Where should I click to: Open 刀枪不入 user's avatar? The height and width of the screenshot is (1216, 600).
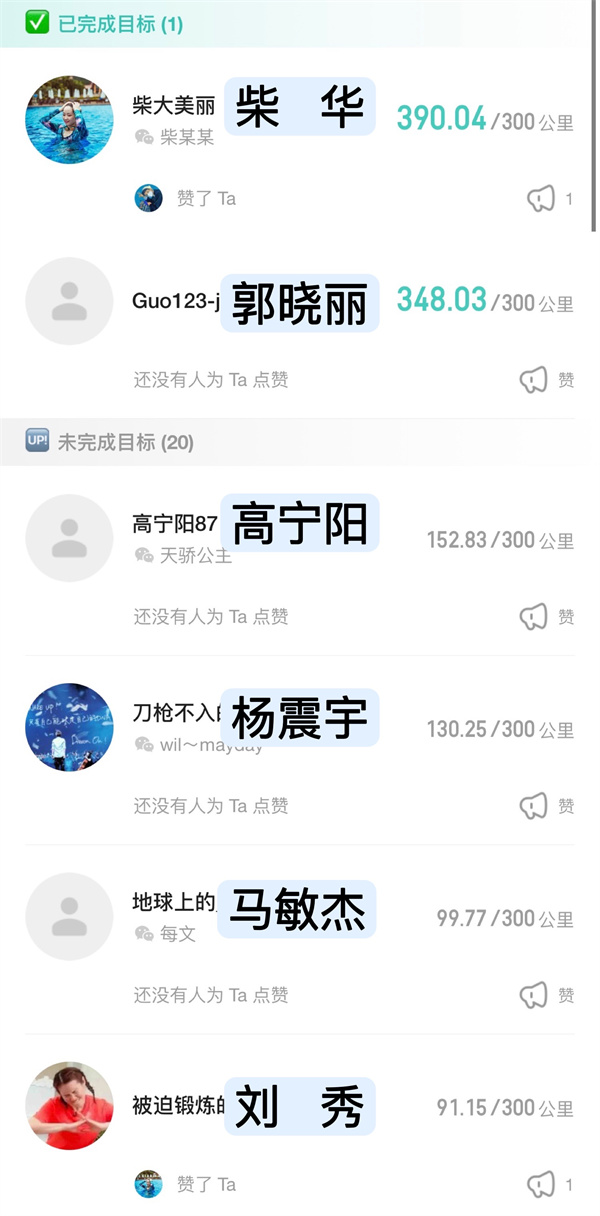[69, 727]
